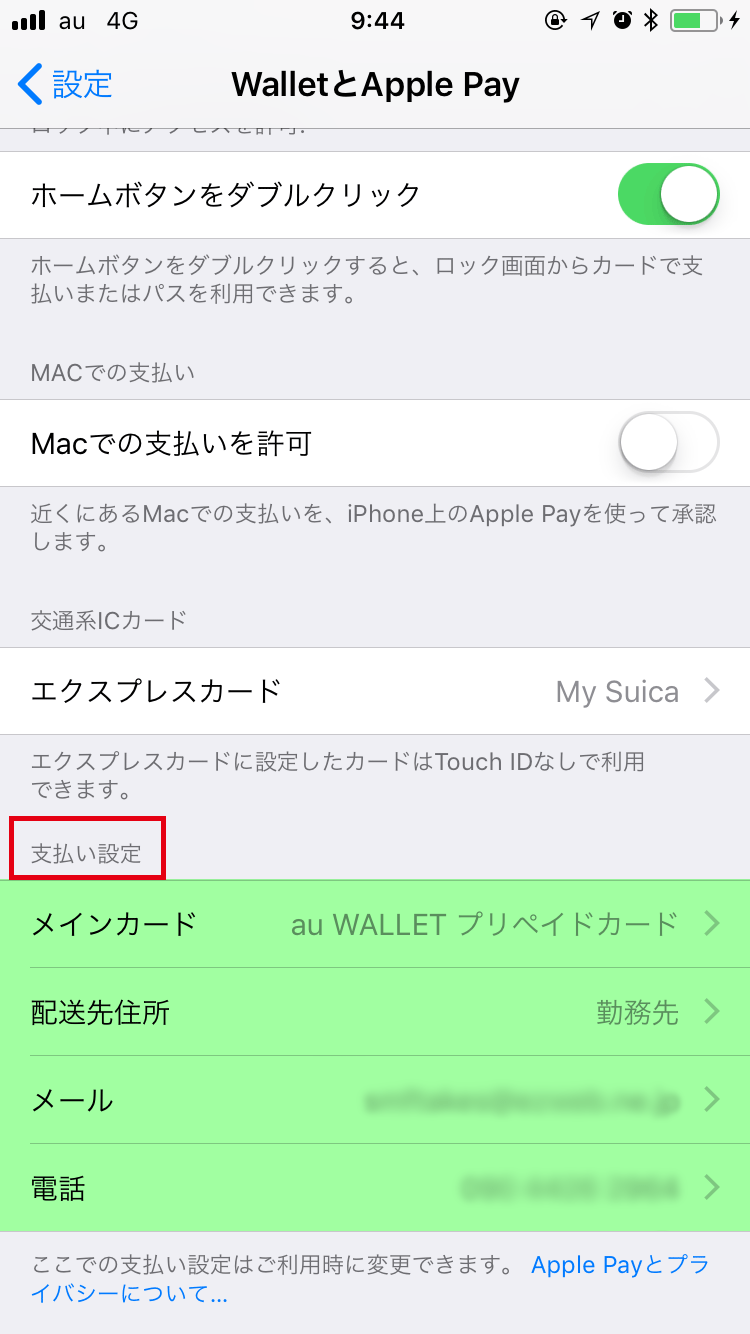750x1334 pixels.
Task: Turn off ホームボタンをダブルクリック switch
Action: [669, 194]
